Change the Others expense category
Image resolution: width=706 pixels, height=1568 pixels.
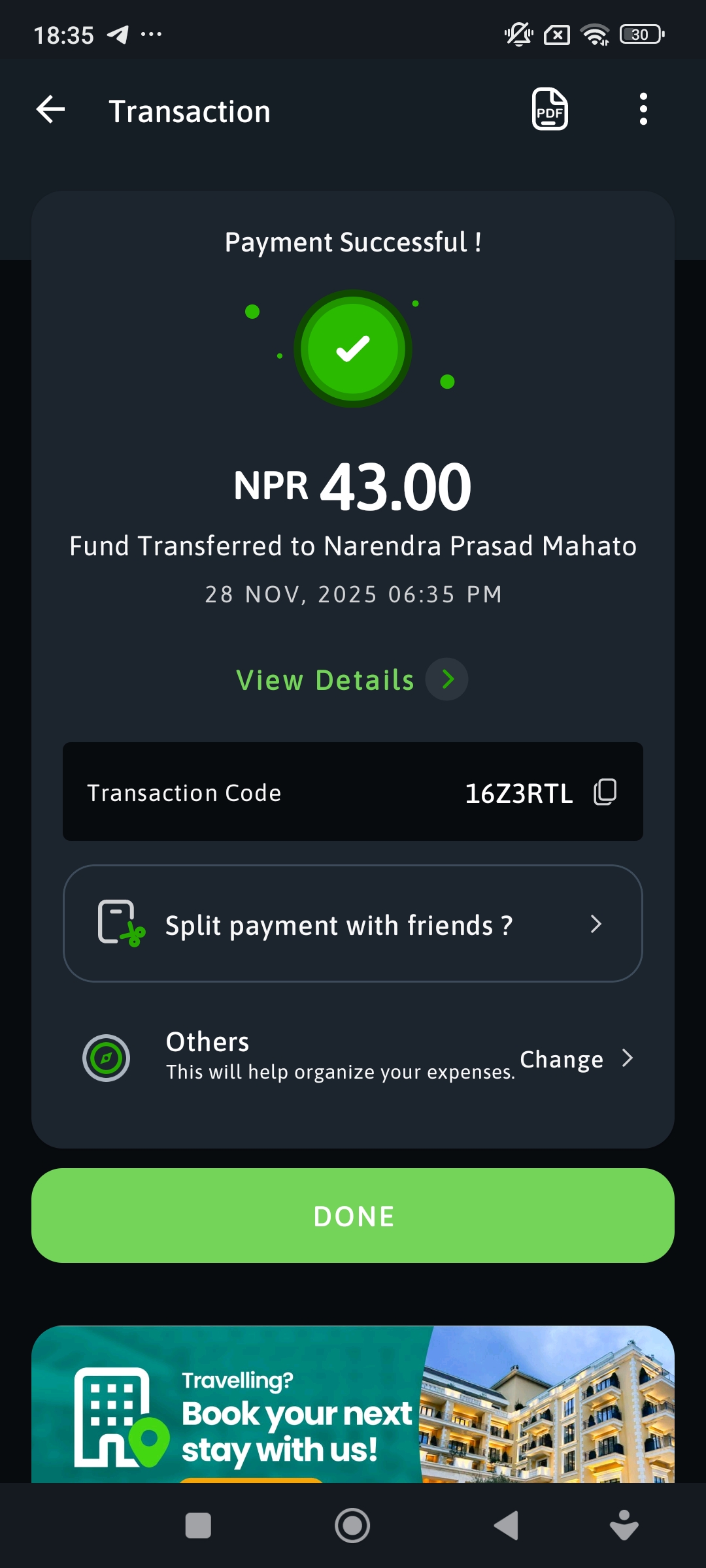575,1058
